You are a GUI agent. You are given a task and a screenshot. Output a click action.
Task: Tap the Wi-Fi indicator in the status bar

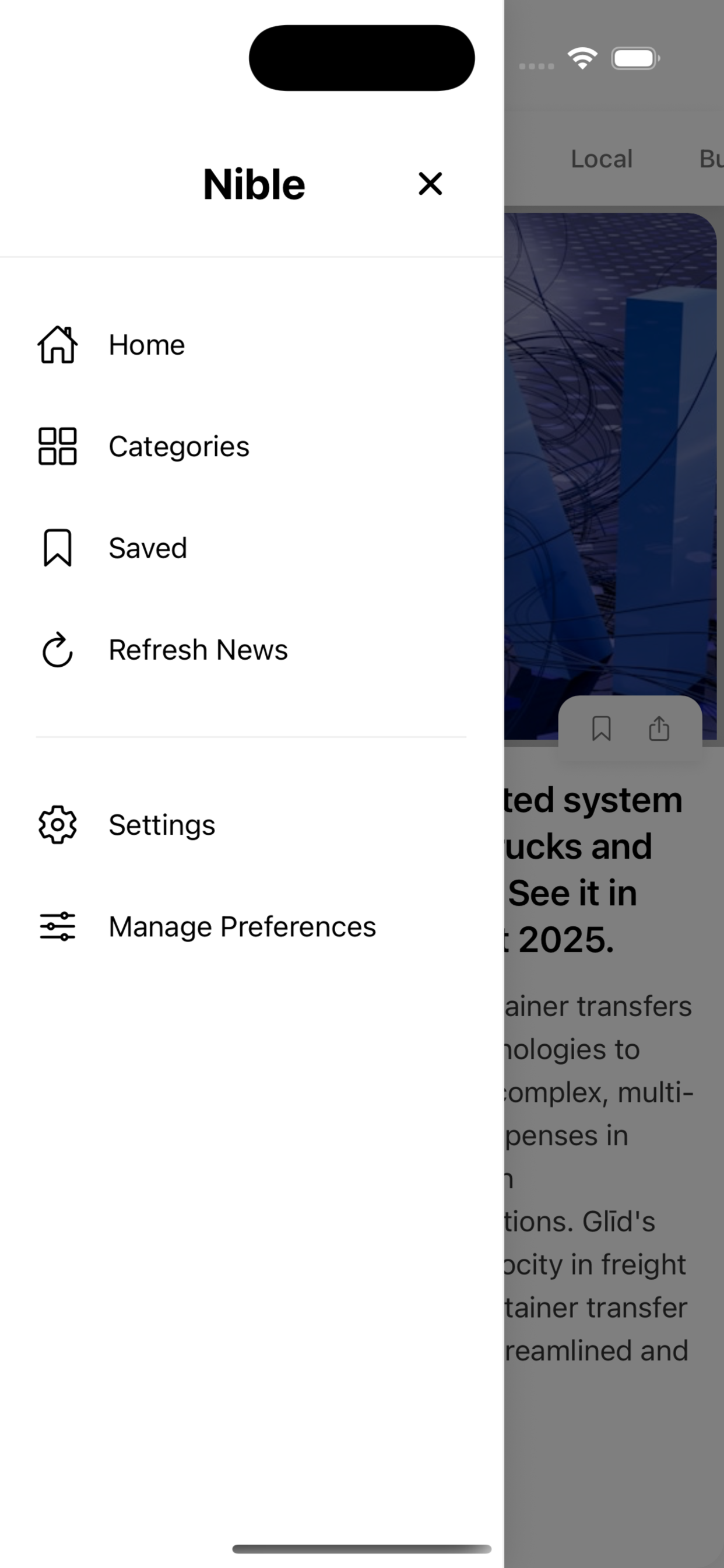pos(582,58)
